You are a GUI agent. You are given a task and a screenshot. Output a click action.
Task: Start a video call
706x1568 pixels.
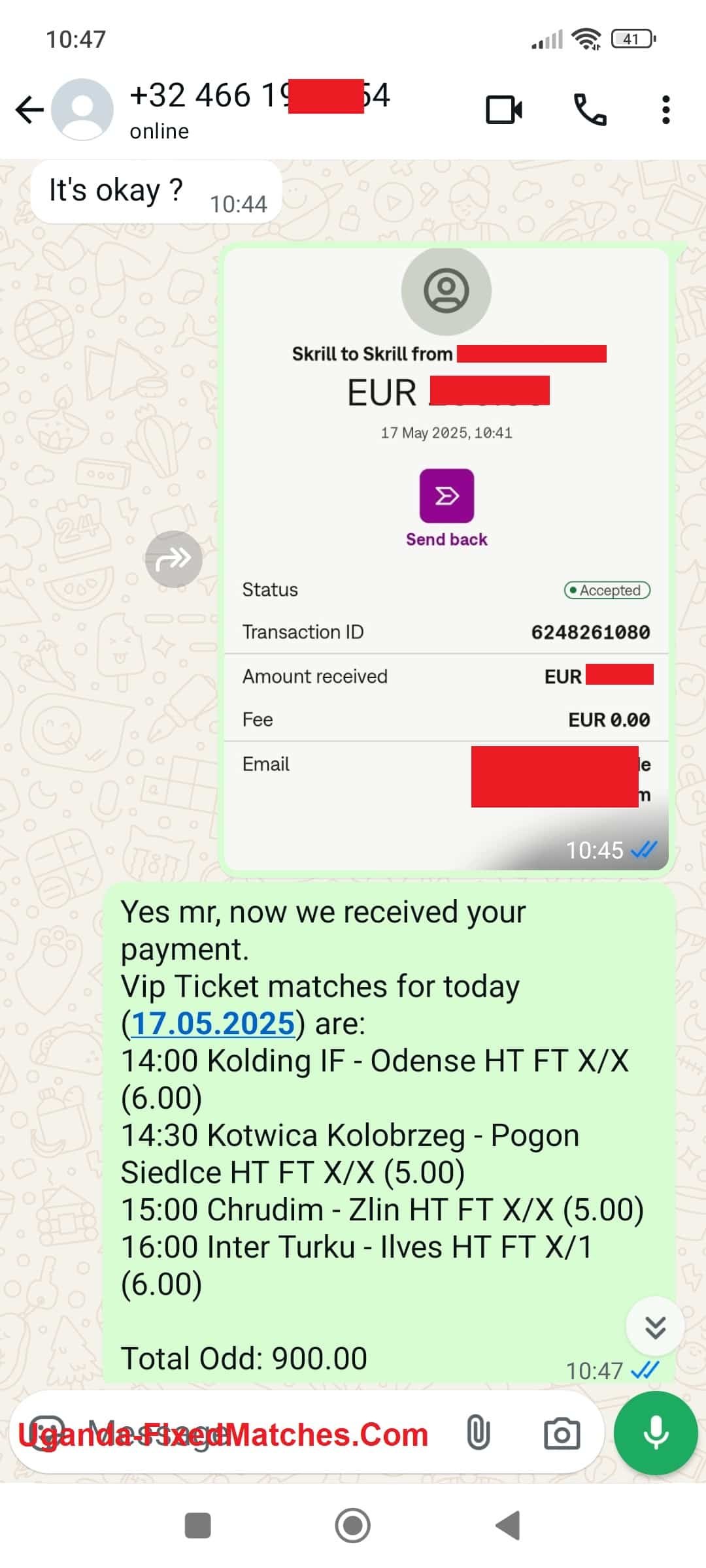pos(503,110)
